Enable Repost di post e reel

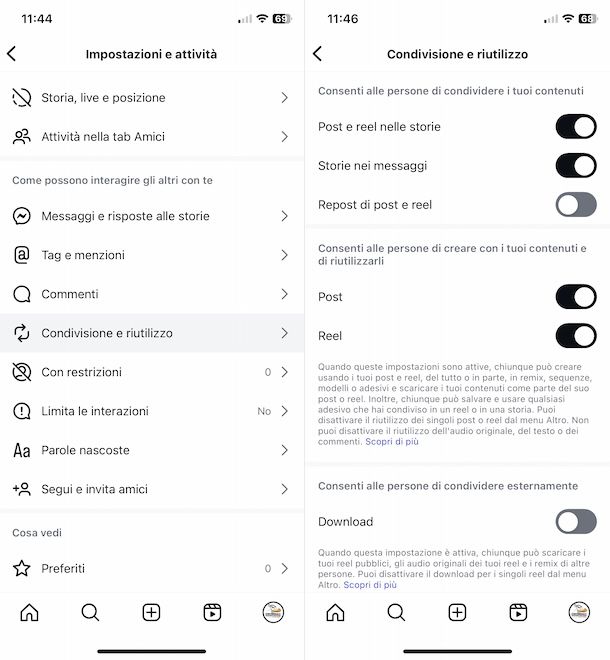coord(575,205)
